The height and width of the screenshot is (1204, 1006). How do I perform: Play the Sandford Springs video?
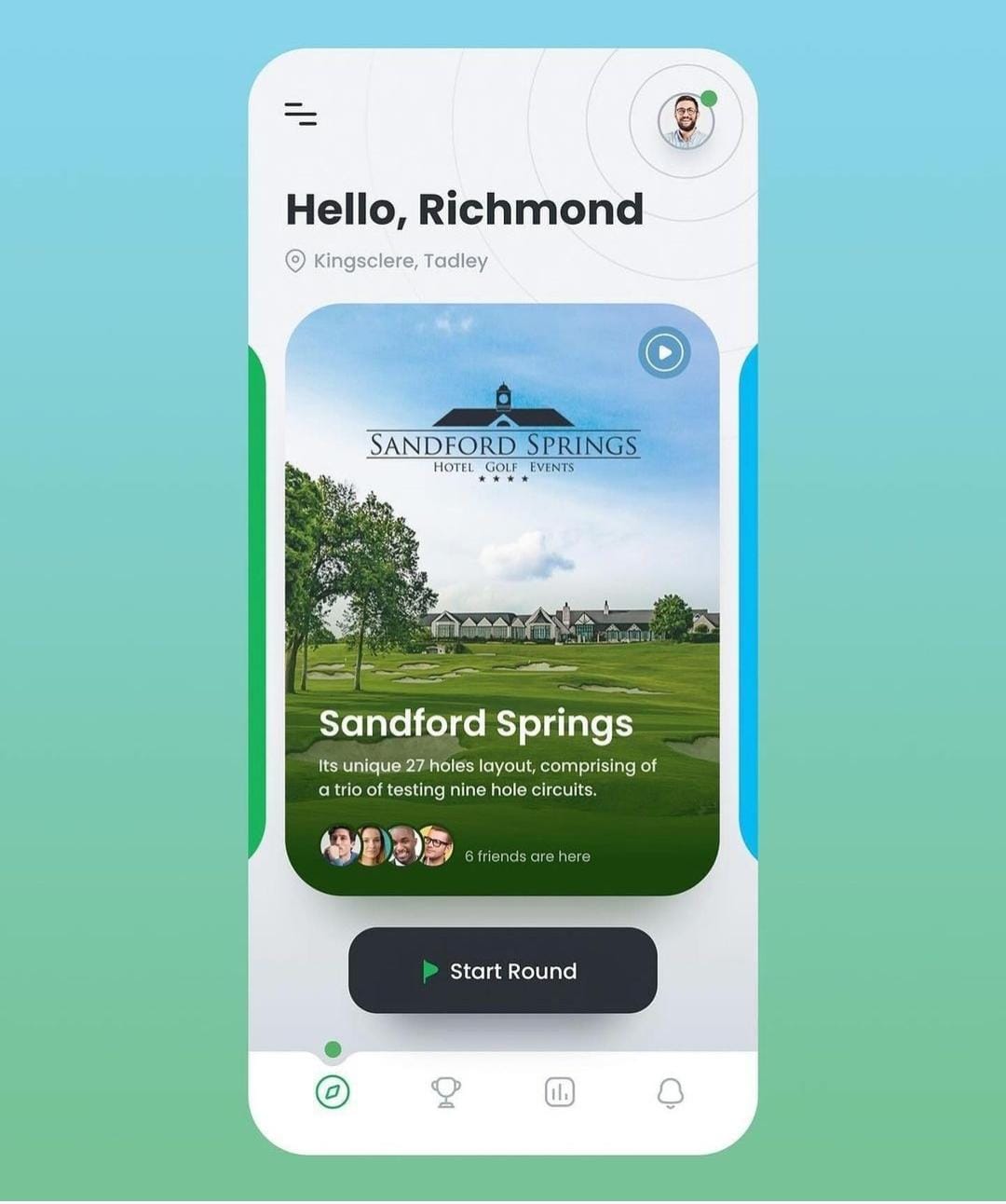(664, 352)
